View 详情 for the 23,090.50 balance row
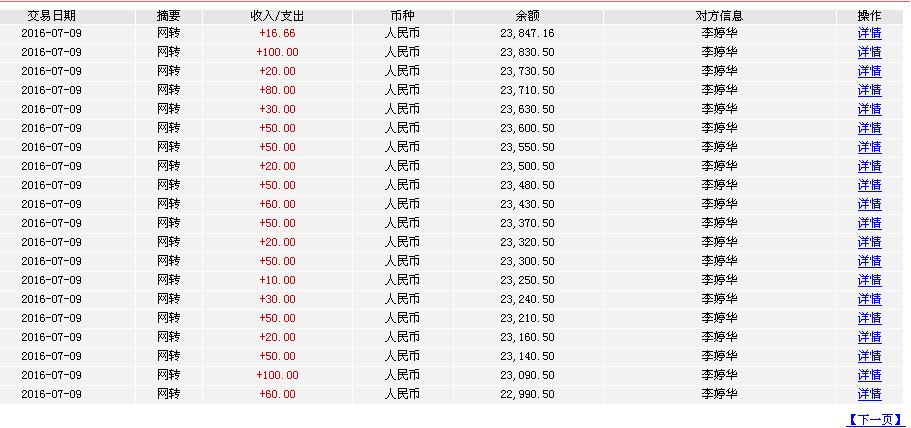 tap(869, 375)
